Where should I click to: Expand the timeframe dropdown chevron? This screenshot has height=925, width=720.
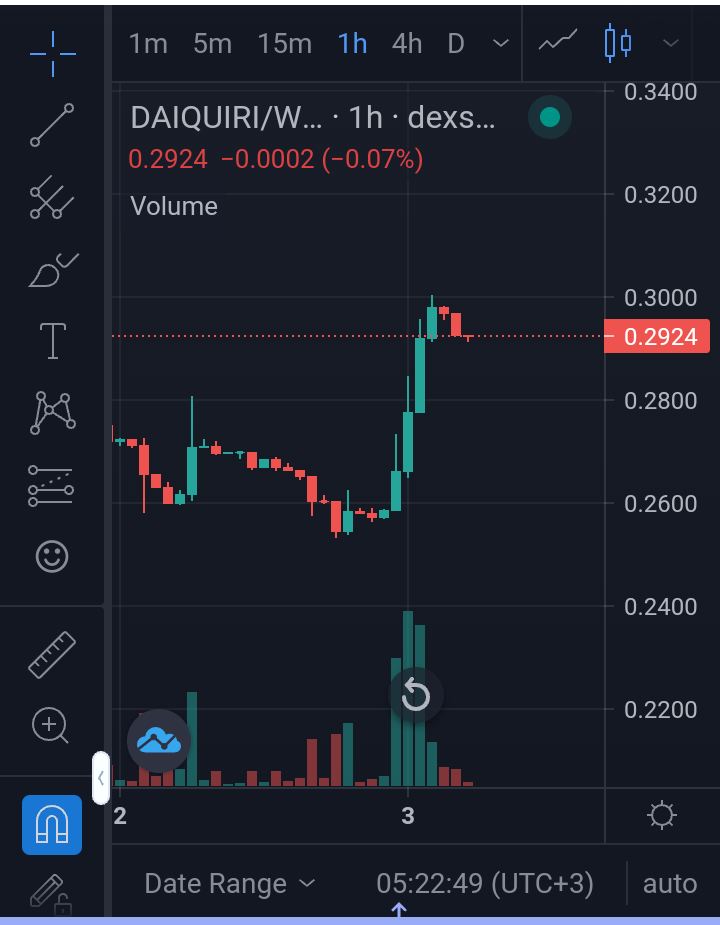pos(500,44)
